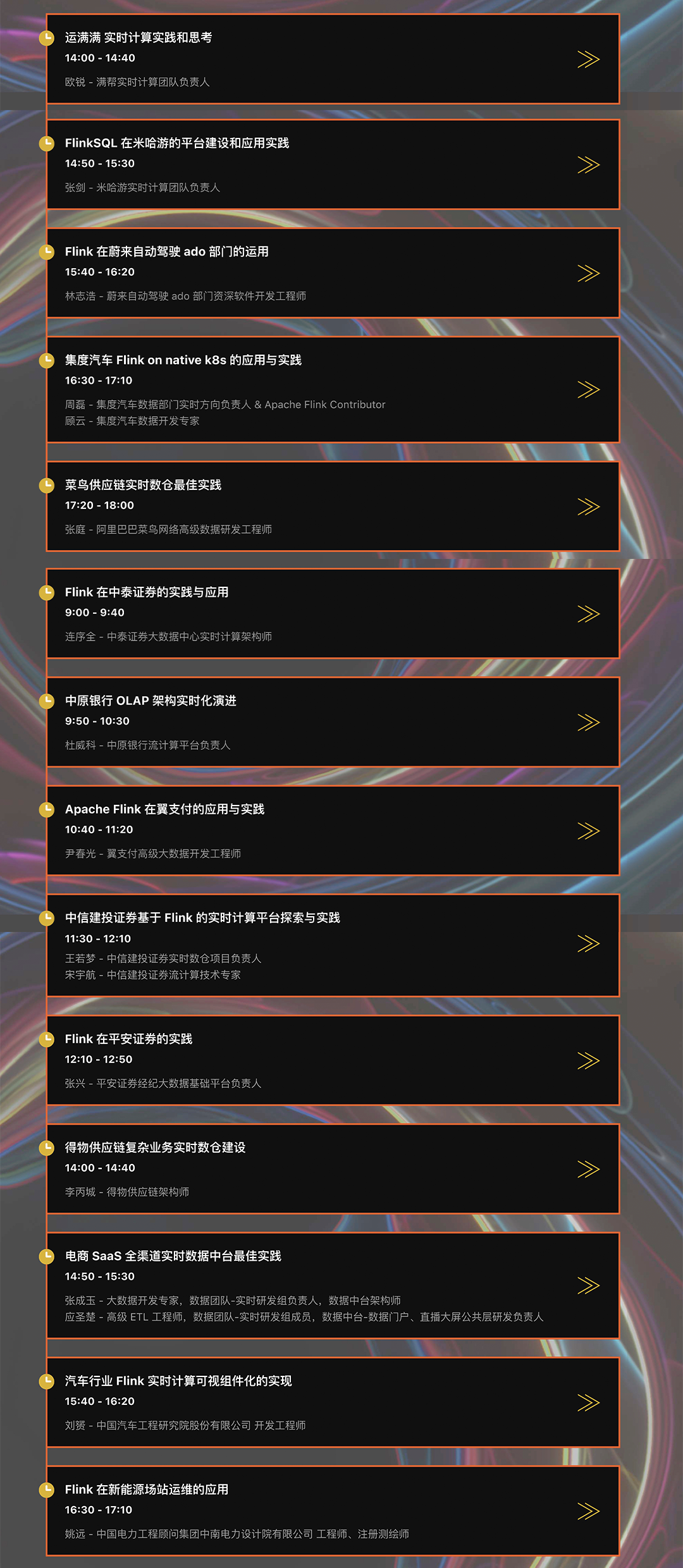Open 中原银行 OLAP 架构实时化演进 card
Screen dimensions: 683x1568
[333, 722]
